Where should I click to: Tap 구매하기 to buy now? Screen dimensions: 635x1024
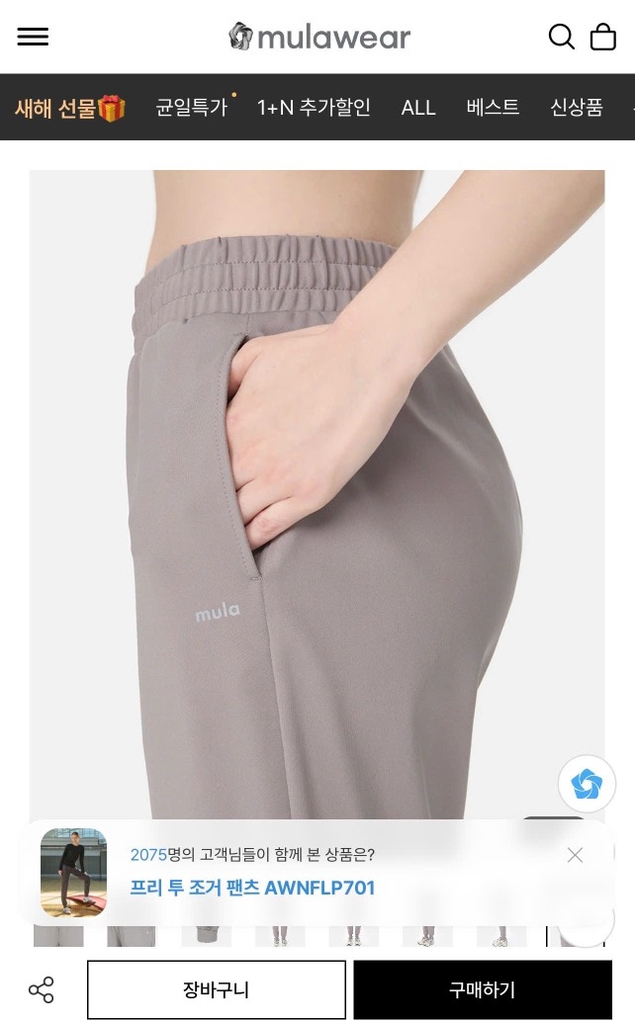coord(482,990)
